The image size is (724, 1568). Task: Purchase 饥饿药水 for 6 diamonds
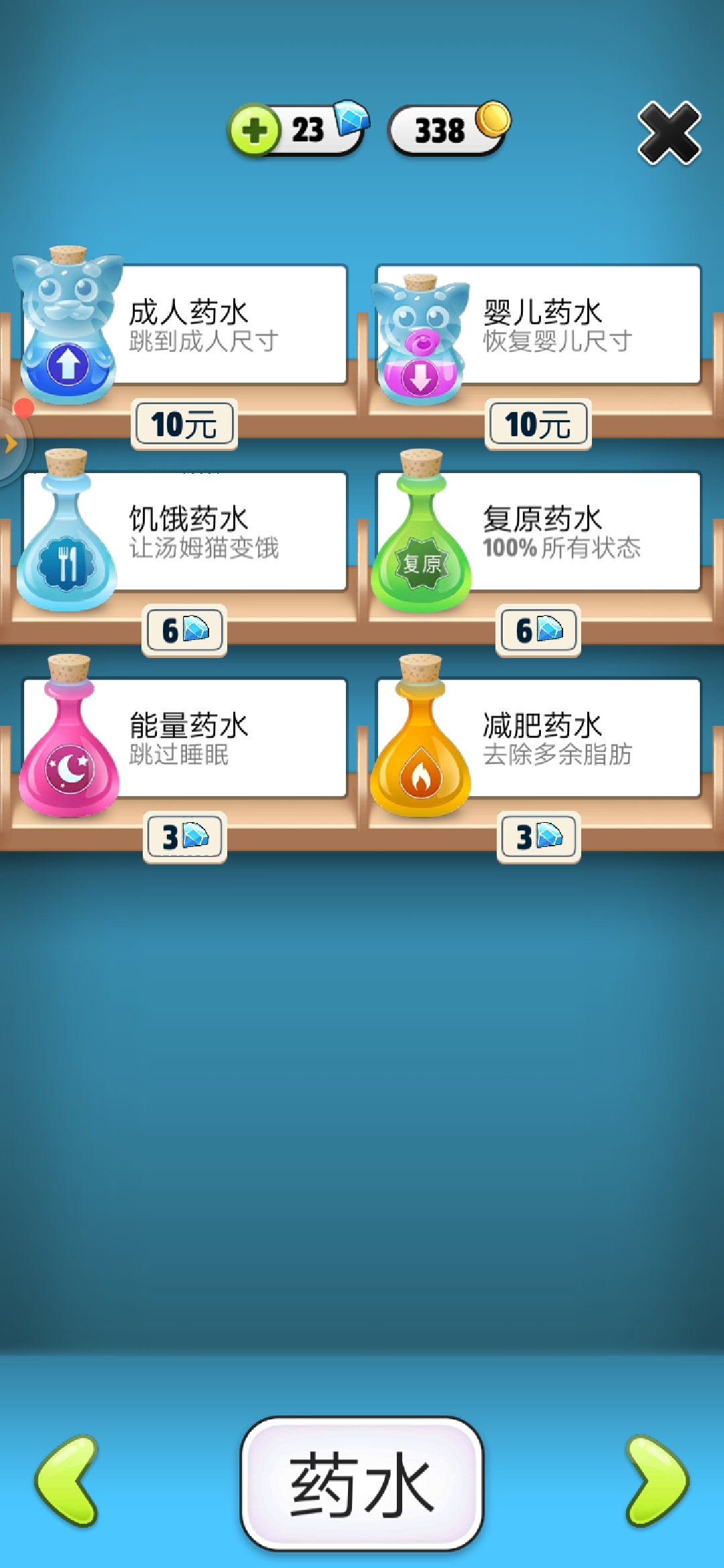tap(184, 630)
